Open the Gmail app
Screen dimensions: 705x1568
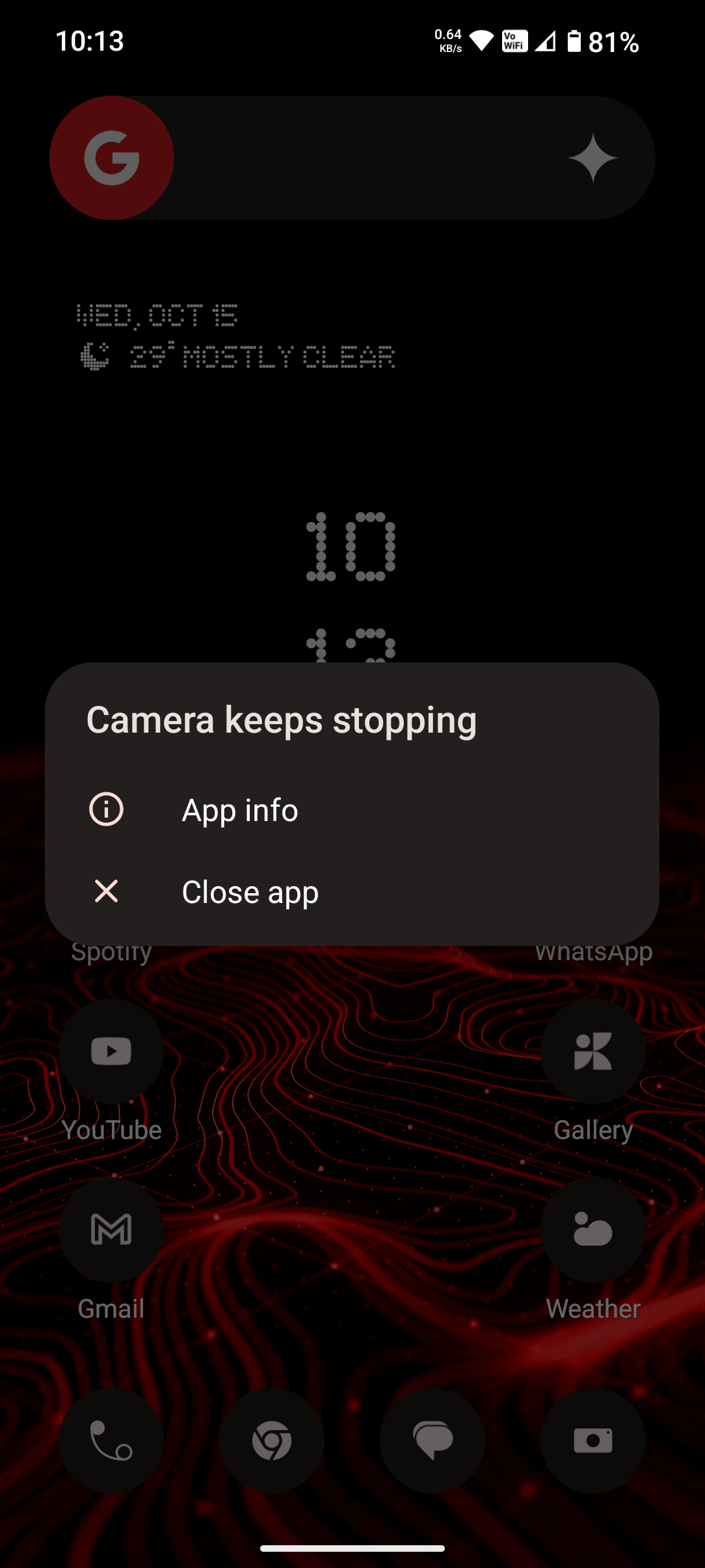point(111,1230)
